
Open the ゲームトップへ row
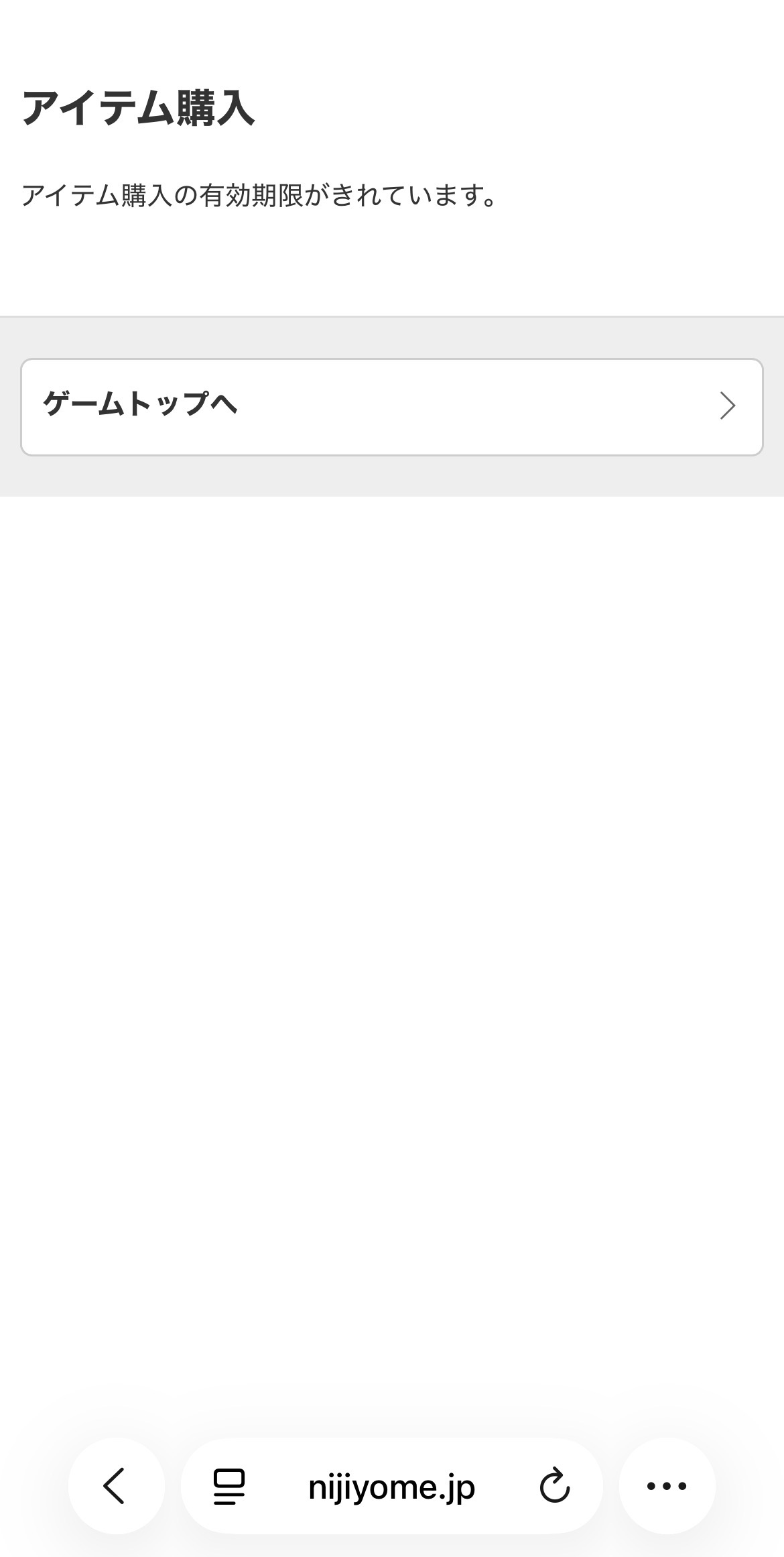click(391, 407)
